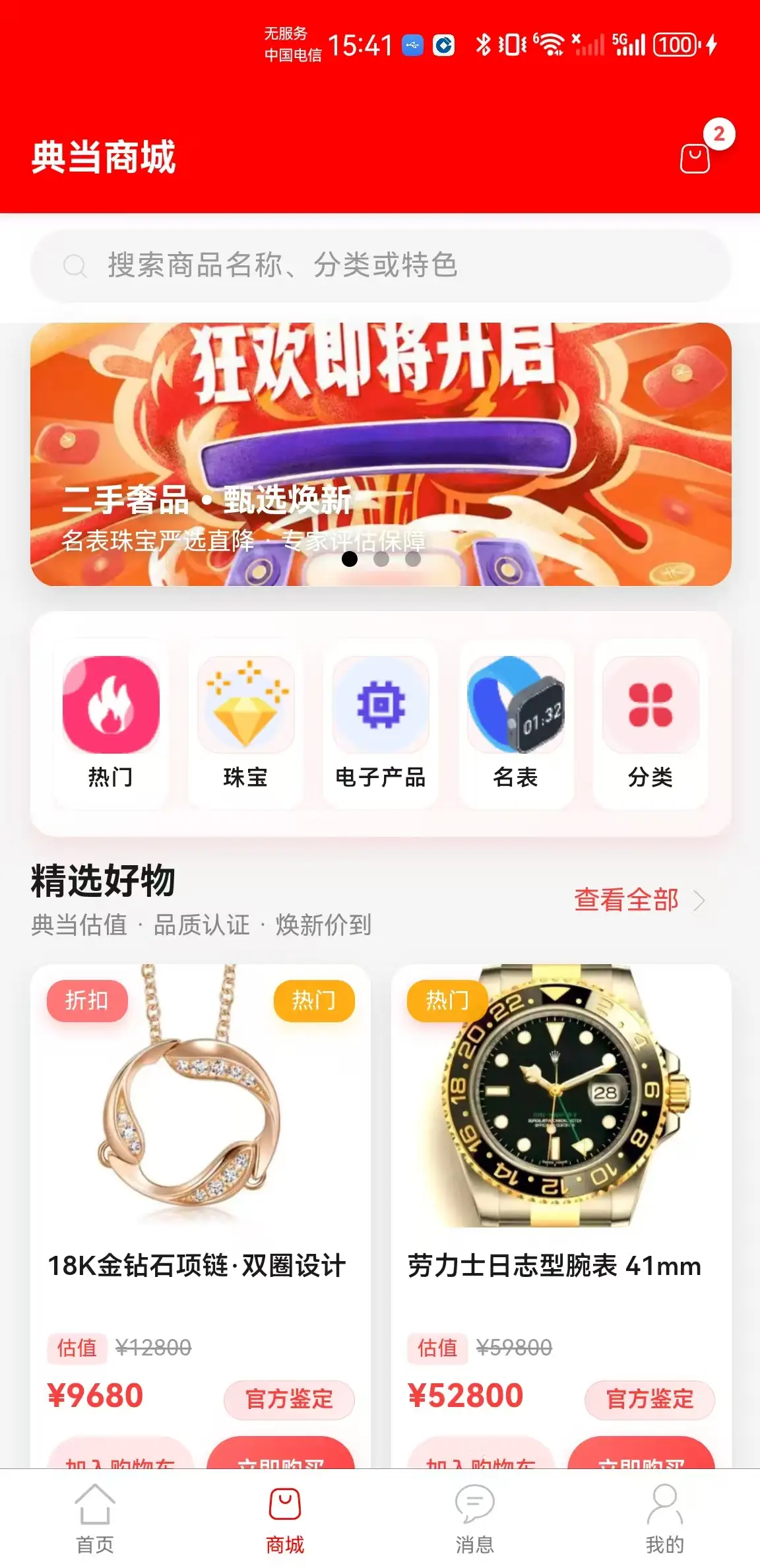Open the 分类 all-categories entry
Image resolution: width=760 pixels, height=1568 pixels.
650,723
